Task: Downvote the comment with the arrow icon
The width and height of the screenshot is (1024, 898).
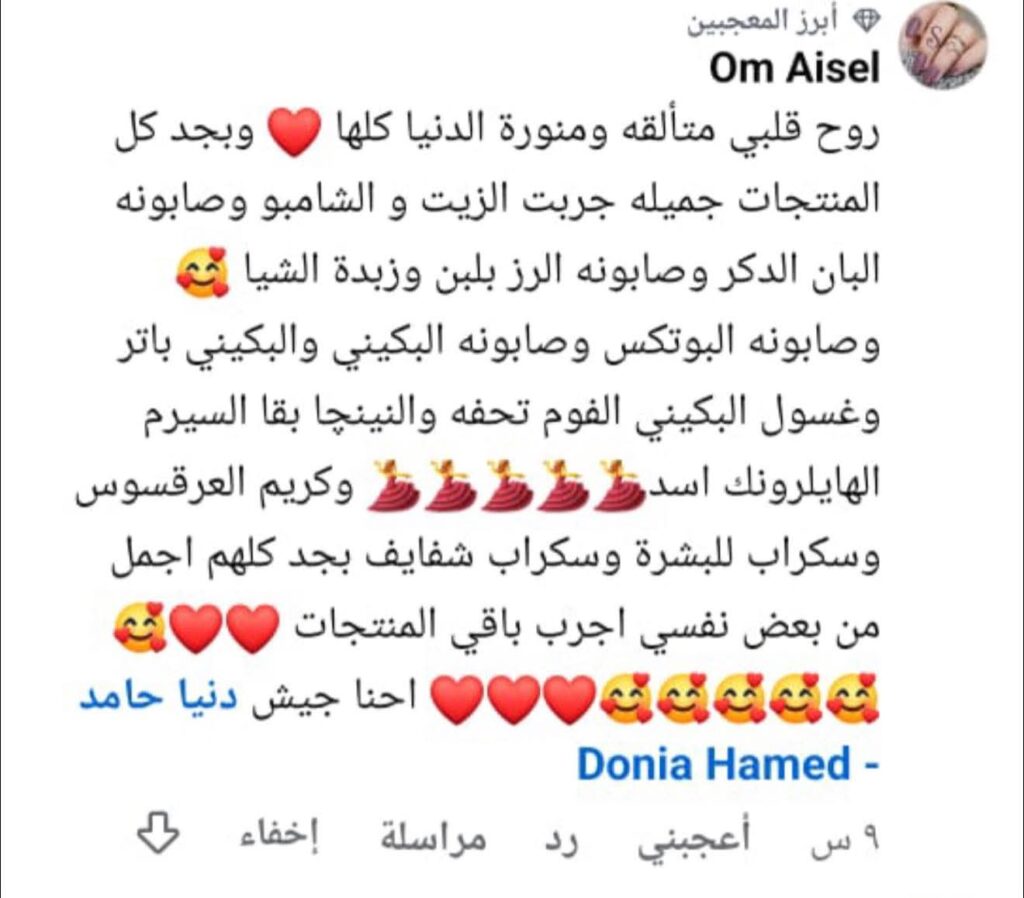Action: 158,836
